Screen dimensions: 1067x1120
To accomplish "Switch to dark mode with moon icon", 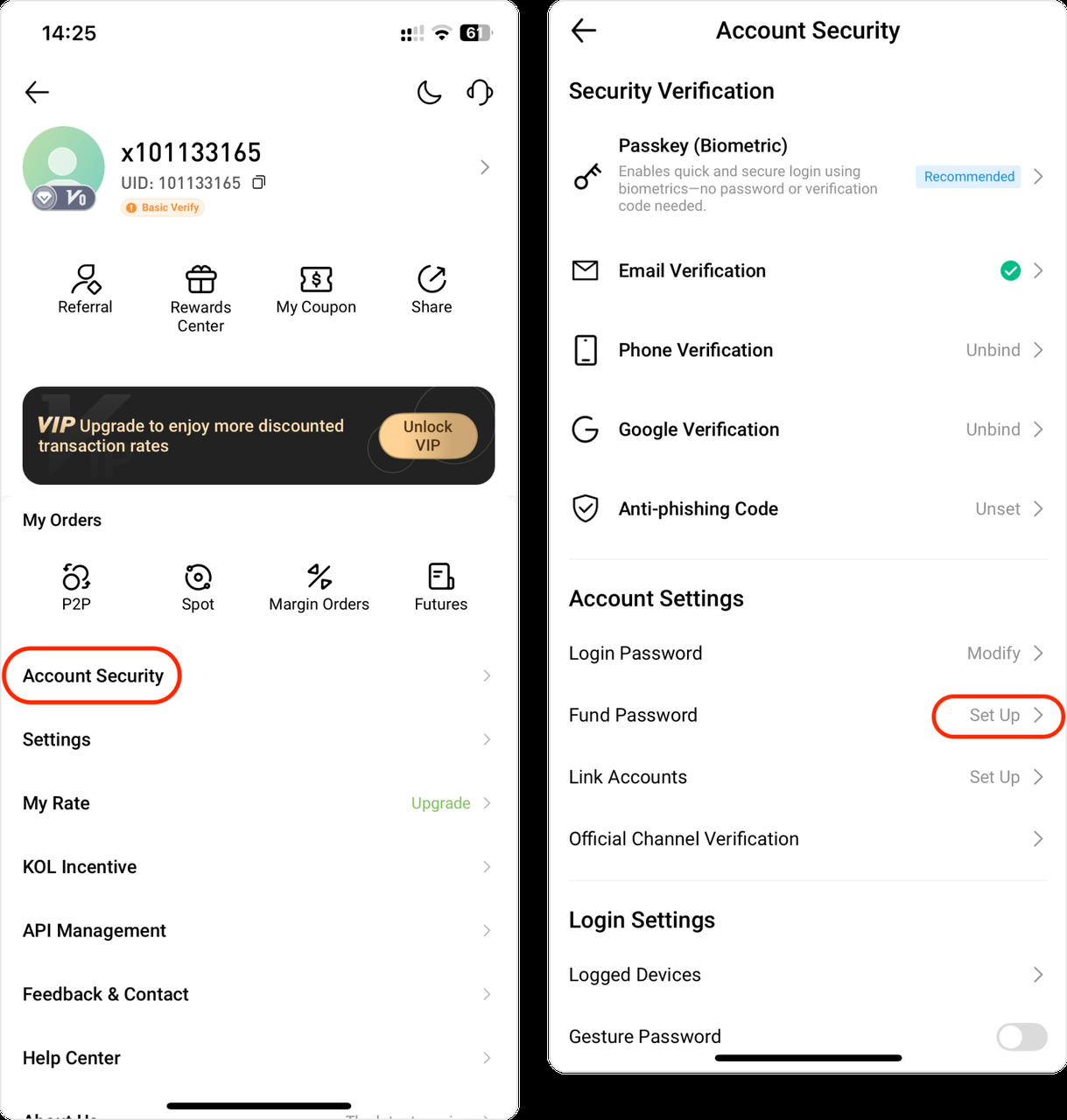I will coord(429,92).
